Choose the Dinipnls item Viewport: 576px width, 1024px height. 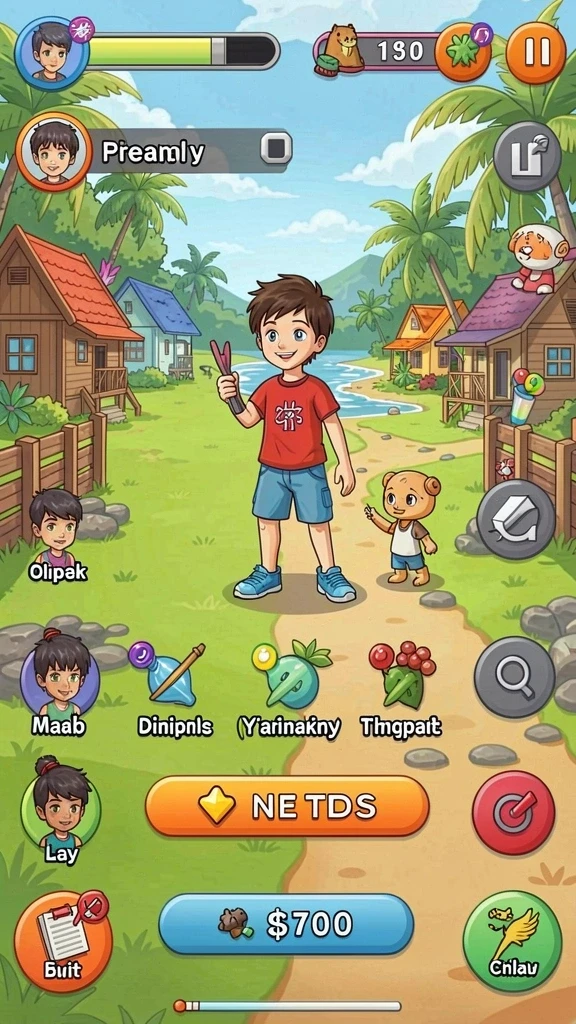(174, 688)
